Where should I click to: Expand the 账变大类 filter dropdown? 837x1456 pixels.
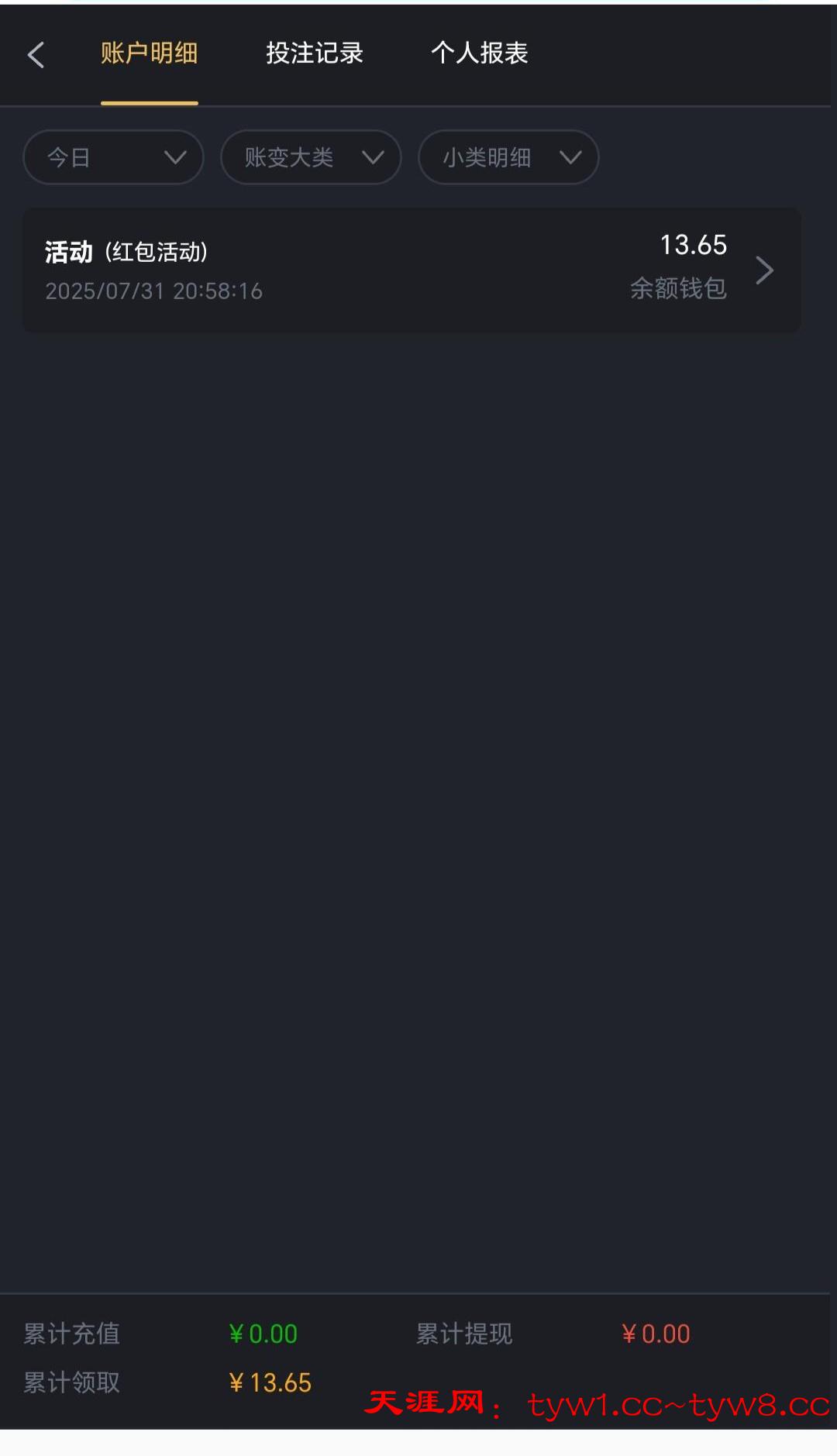pyautogui.click(x=311, y=157)
